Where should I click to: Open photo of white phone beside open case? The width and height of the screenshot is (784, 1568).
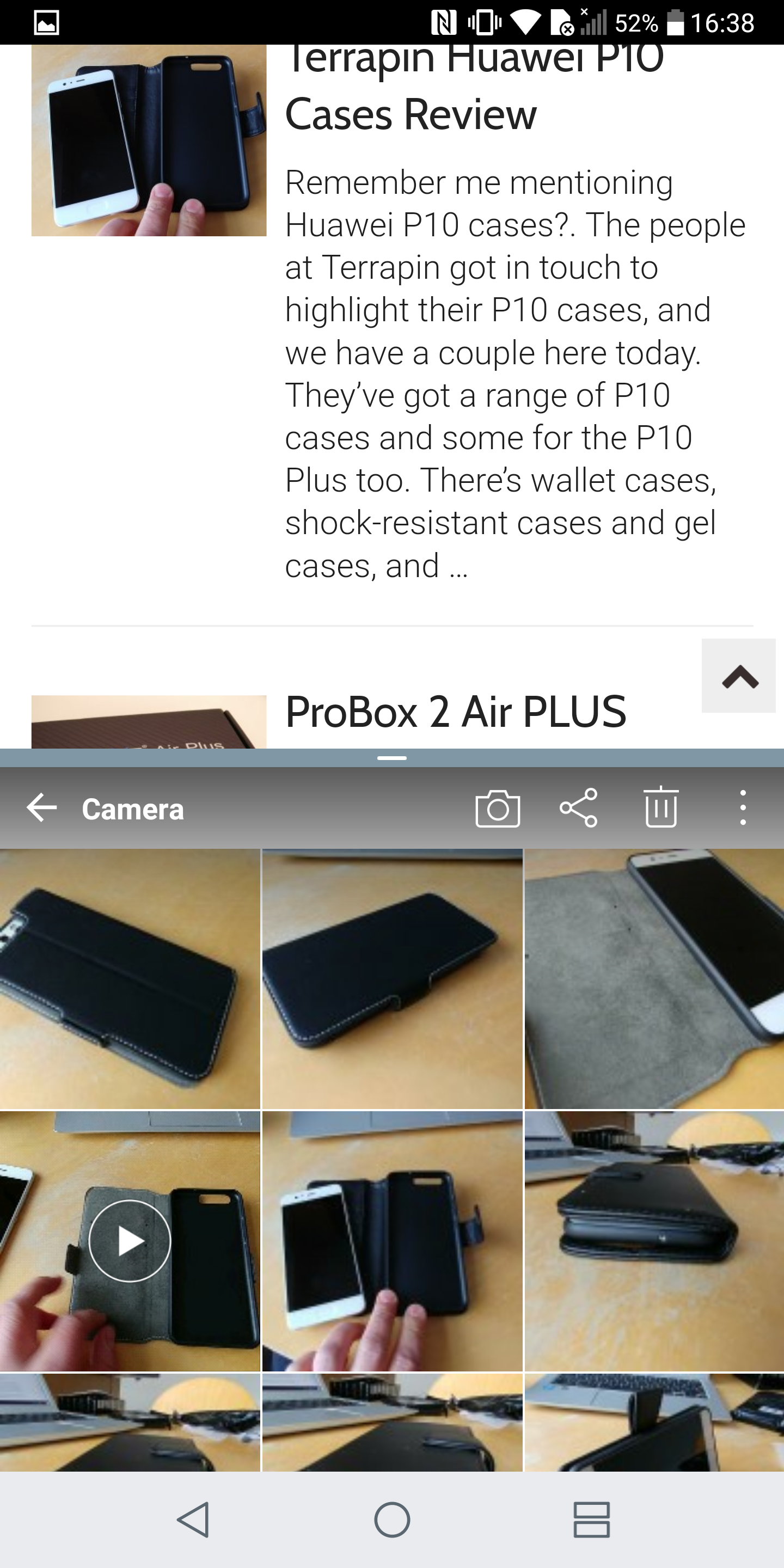392,1241
